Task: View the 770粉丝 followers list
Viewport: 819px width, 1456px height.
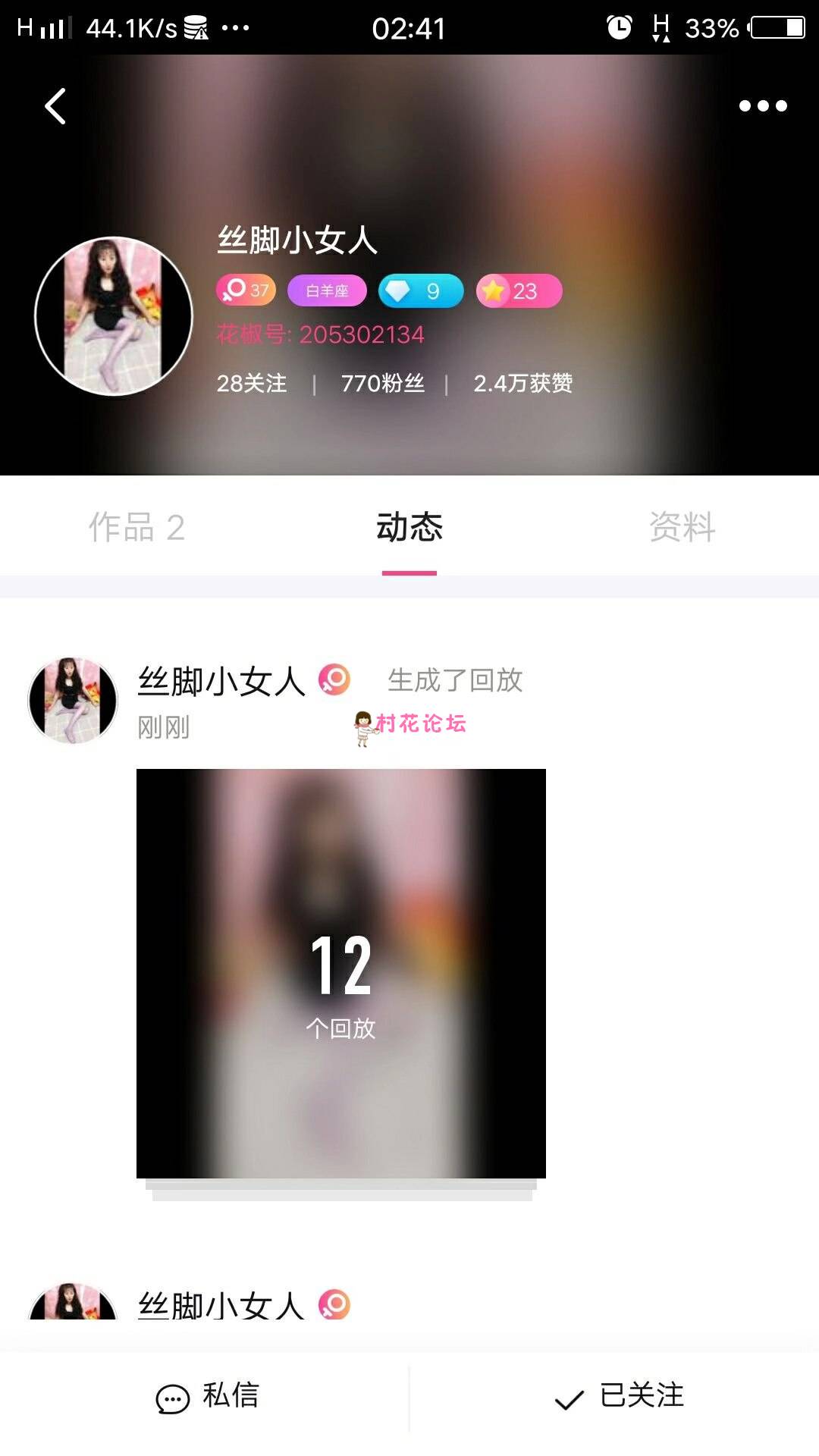Action: (382, 384)
